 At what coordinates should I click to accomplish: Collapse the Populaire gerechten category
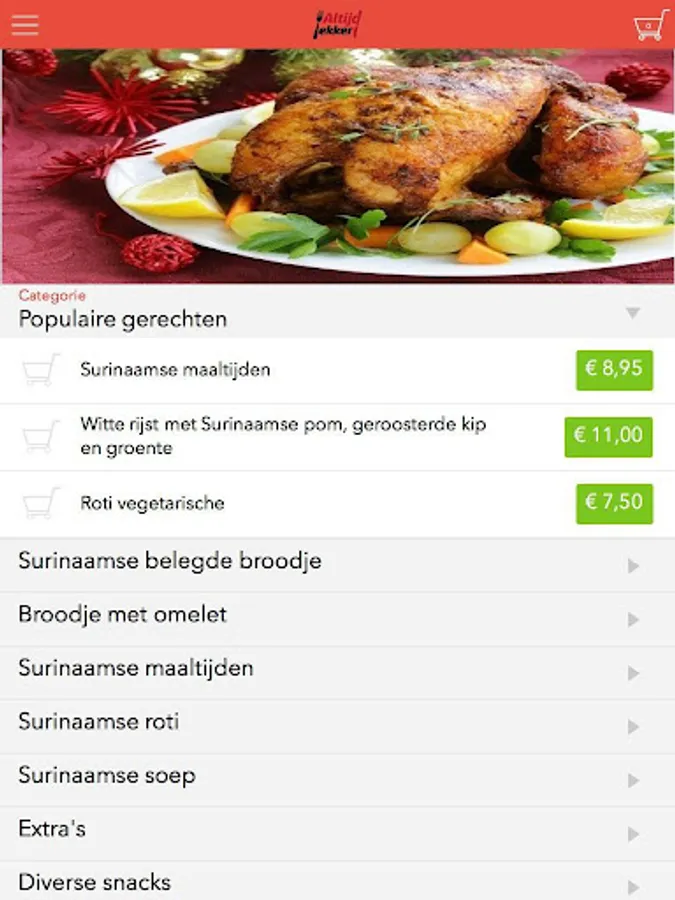pos(632,313)
